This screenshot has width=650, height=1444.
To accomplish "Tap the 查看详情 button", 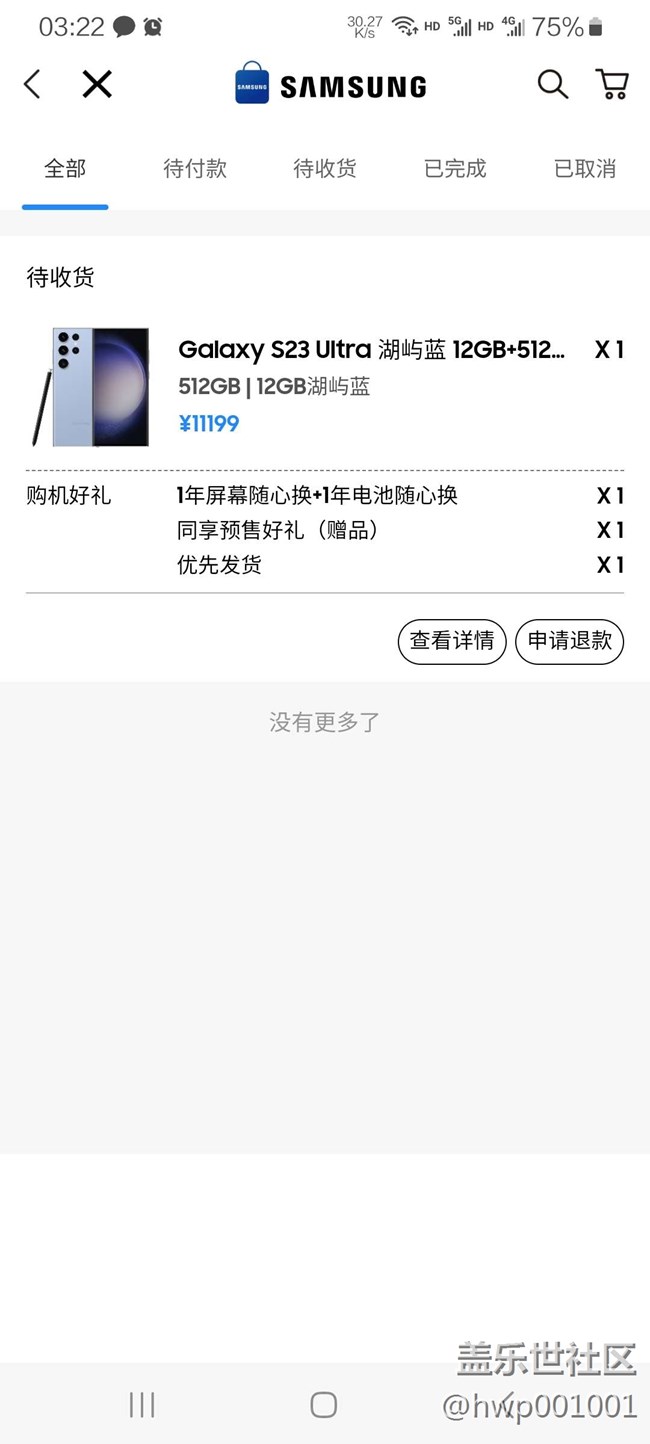I will tap(452, 641).
